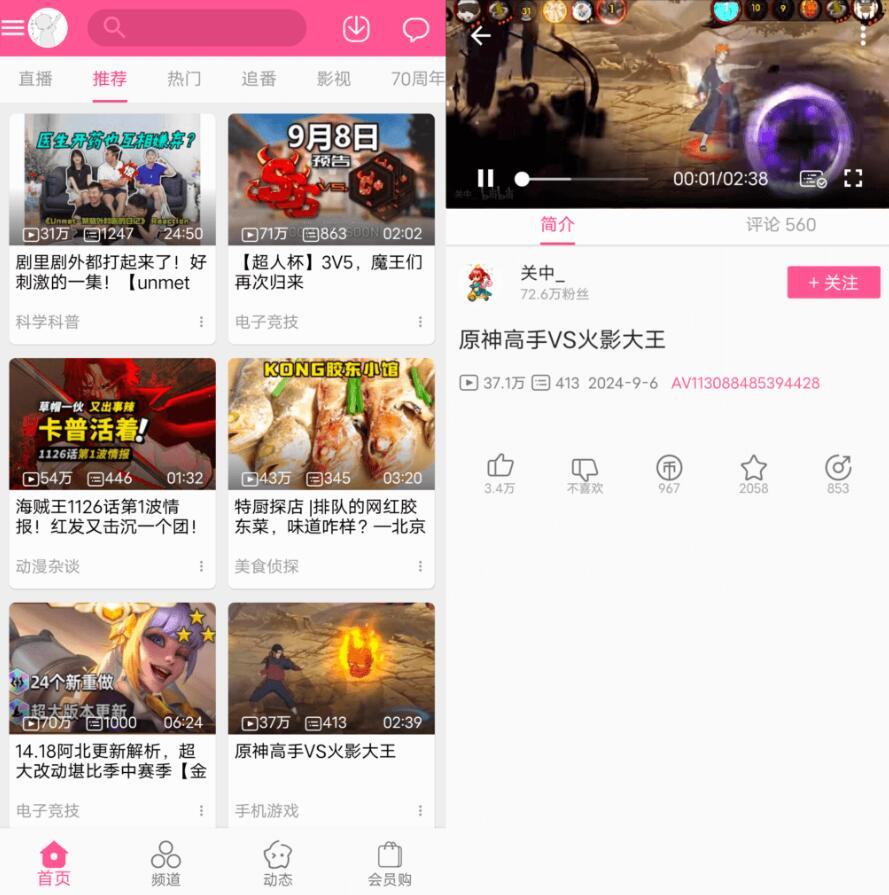Switch to the 直播 tab

coord(36,79)
